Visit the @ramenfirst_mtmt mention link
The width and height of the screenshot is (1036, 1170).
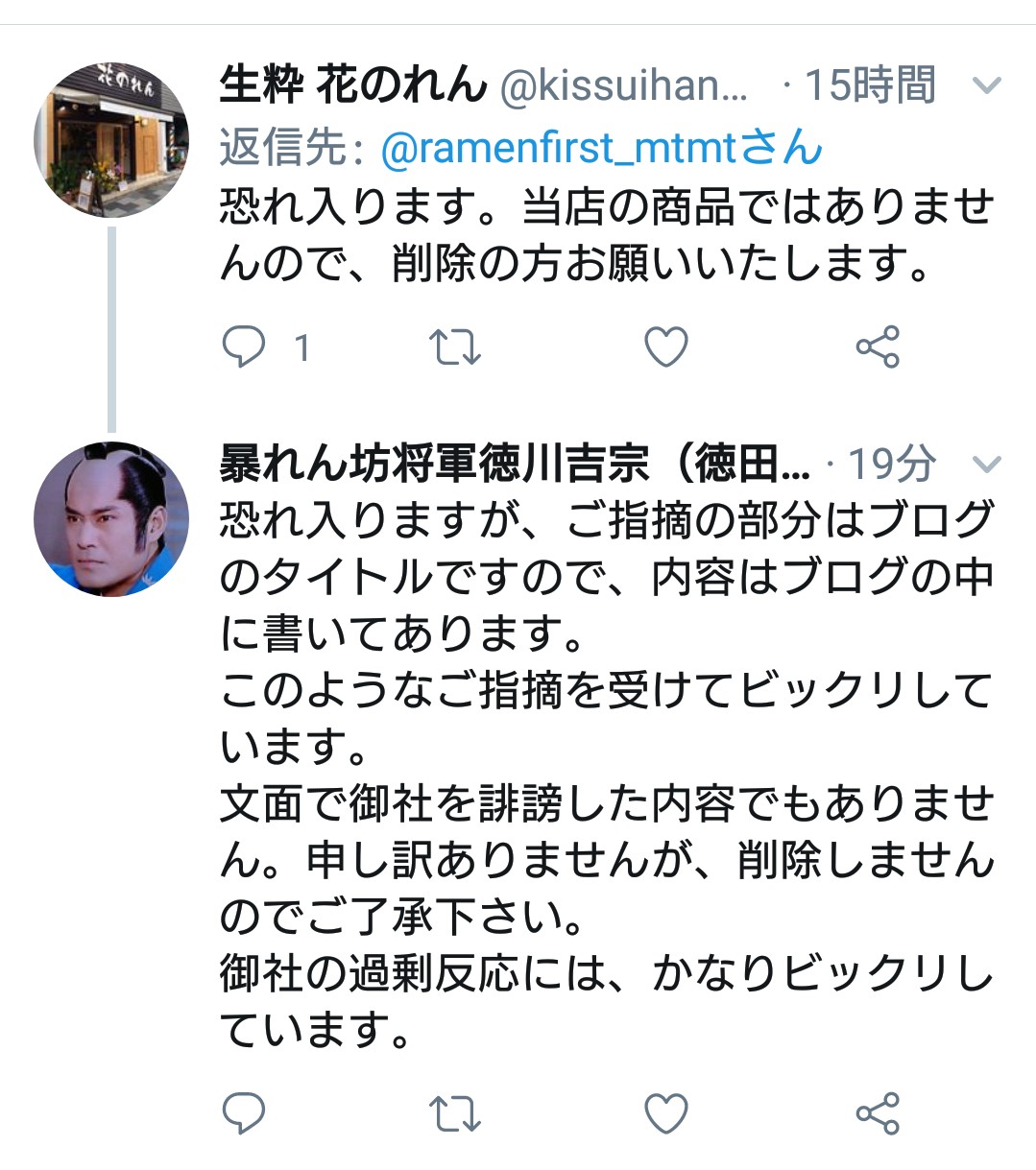[x=601, y=148]
